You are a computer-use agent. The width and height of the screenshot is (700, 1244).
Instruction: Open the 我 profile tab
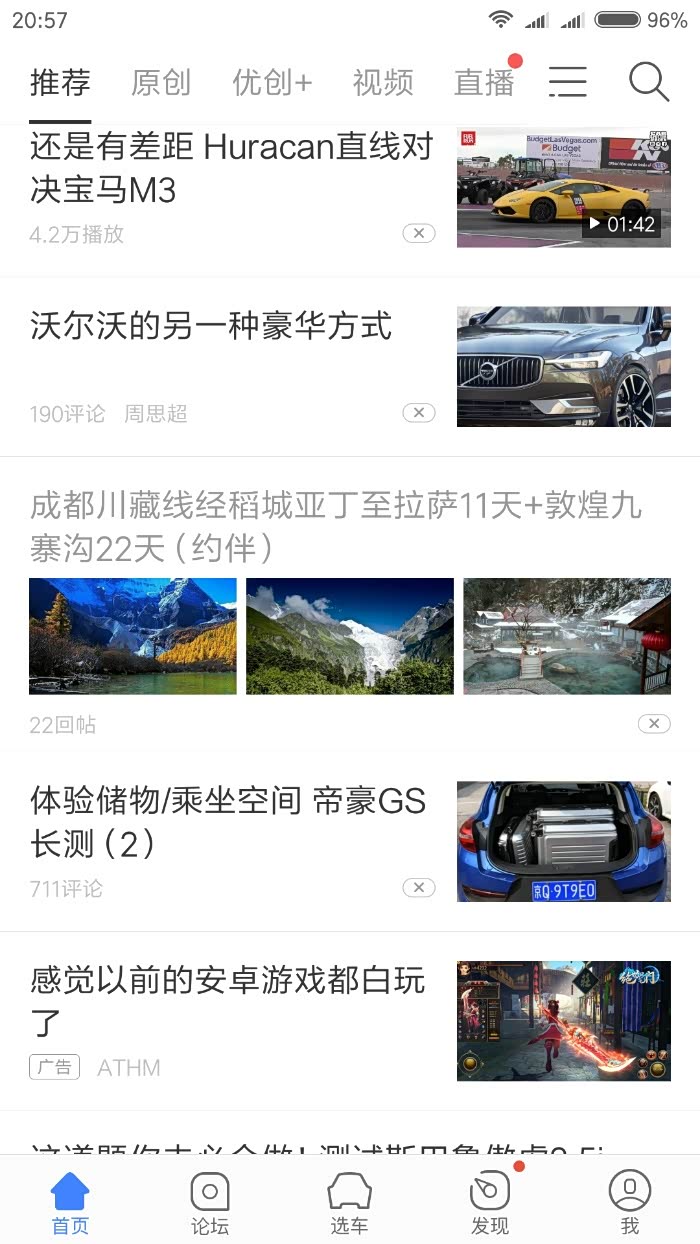(630, 1203)
